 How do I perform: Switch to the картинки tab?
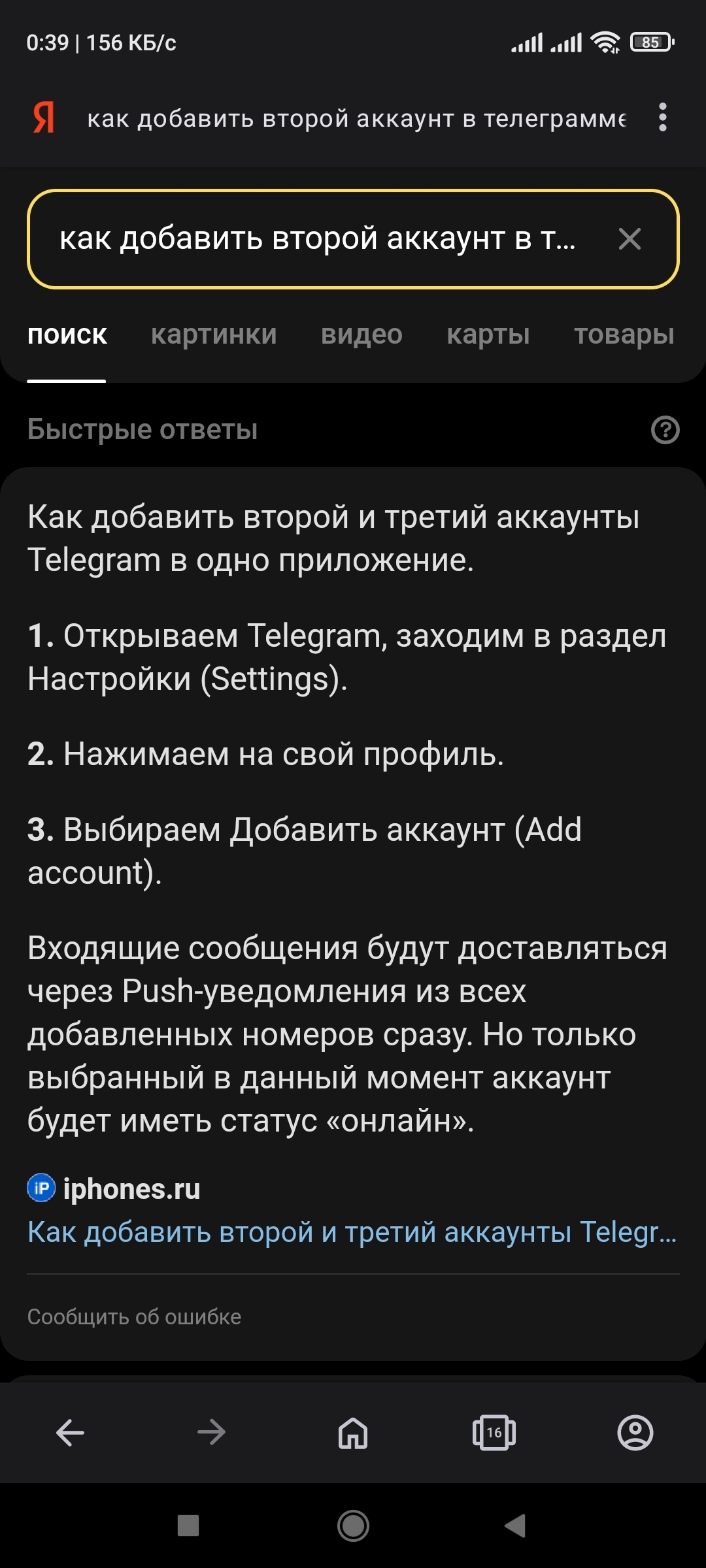pyautogui.click(x=214, y=335)
